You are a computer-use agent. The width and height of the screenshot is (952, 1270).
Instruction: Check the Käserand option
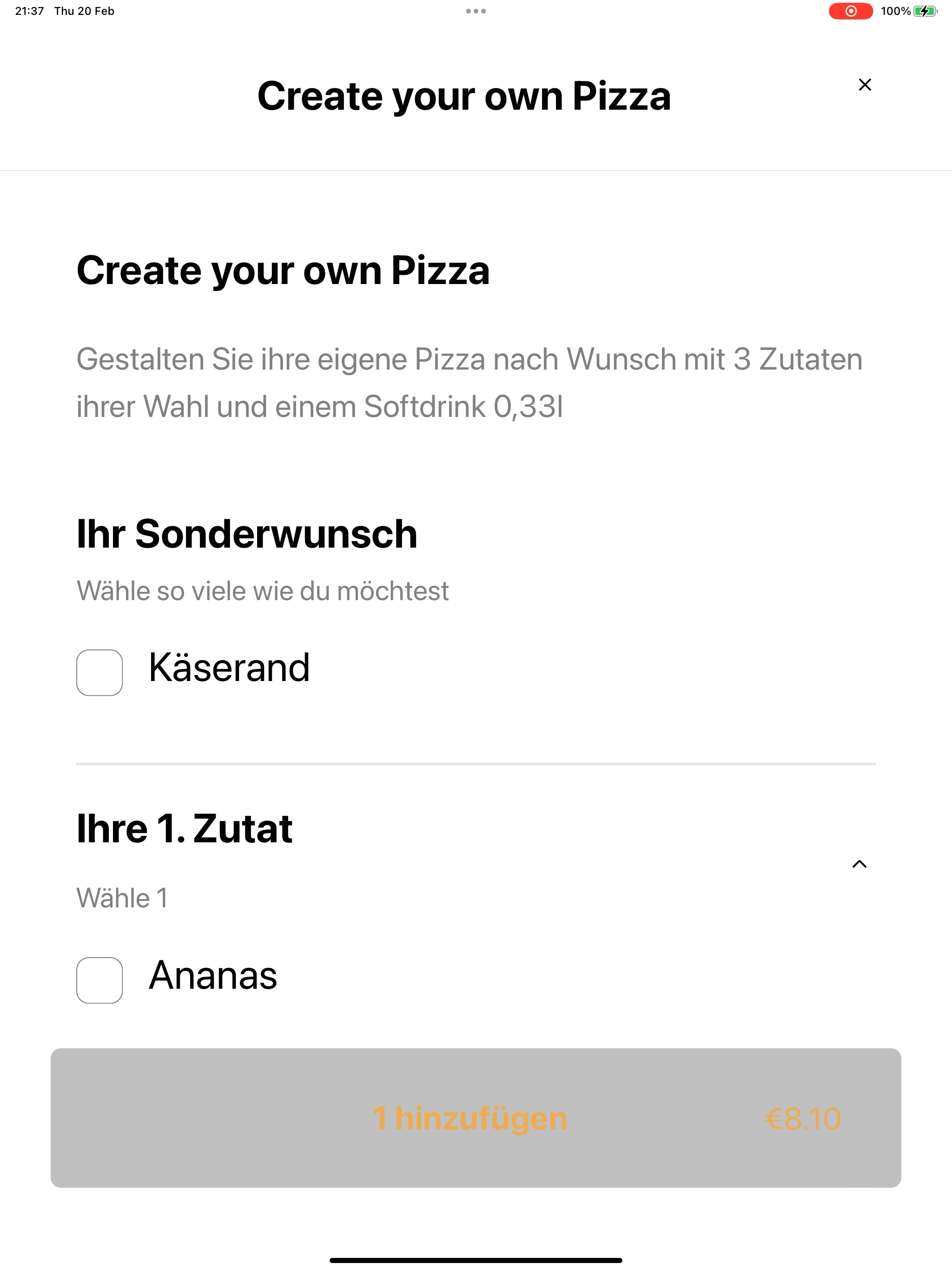tap(99, 672)
